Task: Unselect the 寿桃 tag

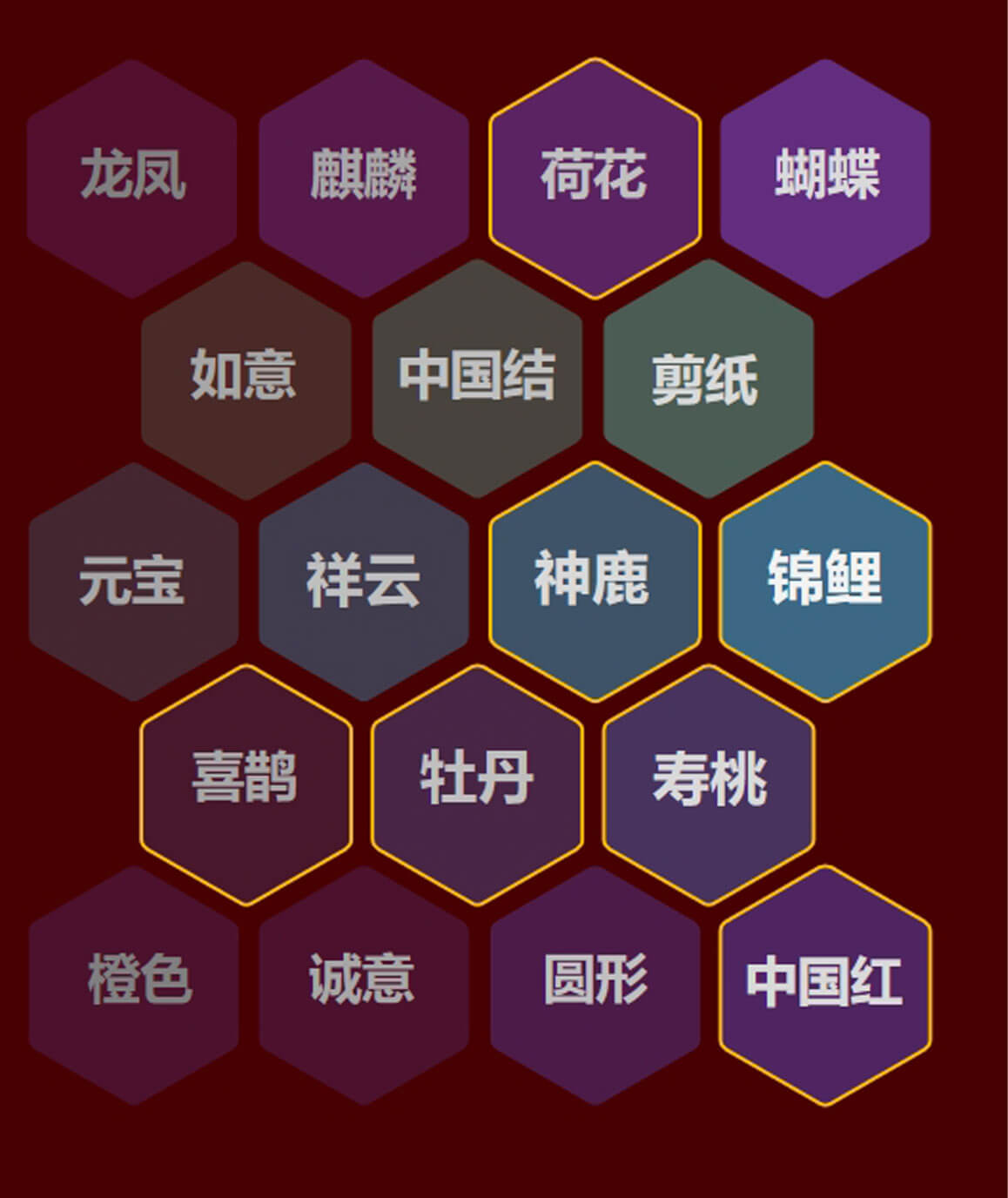Action: pos(708,784)
